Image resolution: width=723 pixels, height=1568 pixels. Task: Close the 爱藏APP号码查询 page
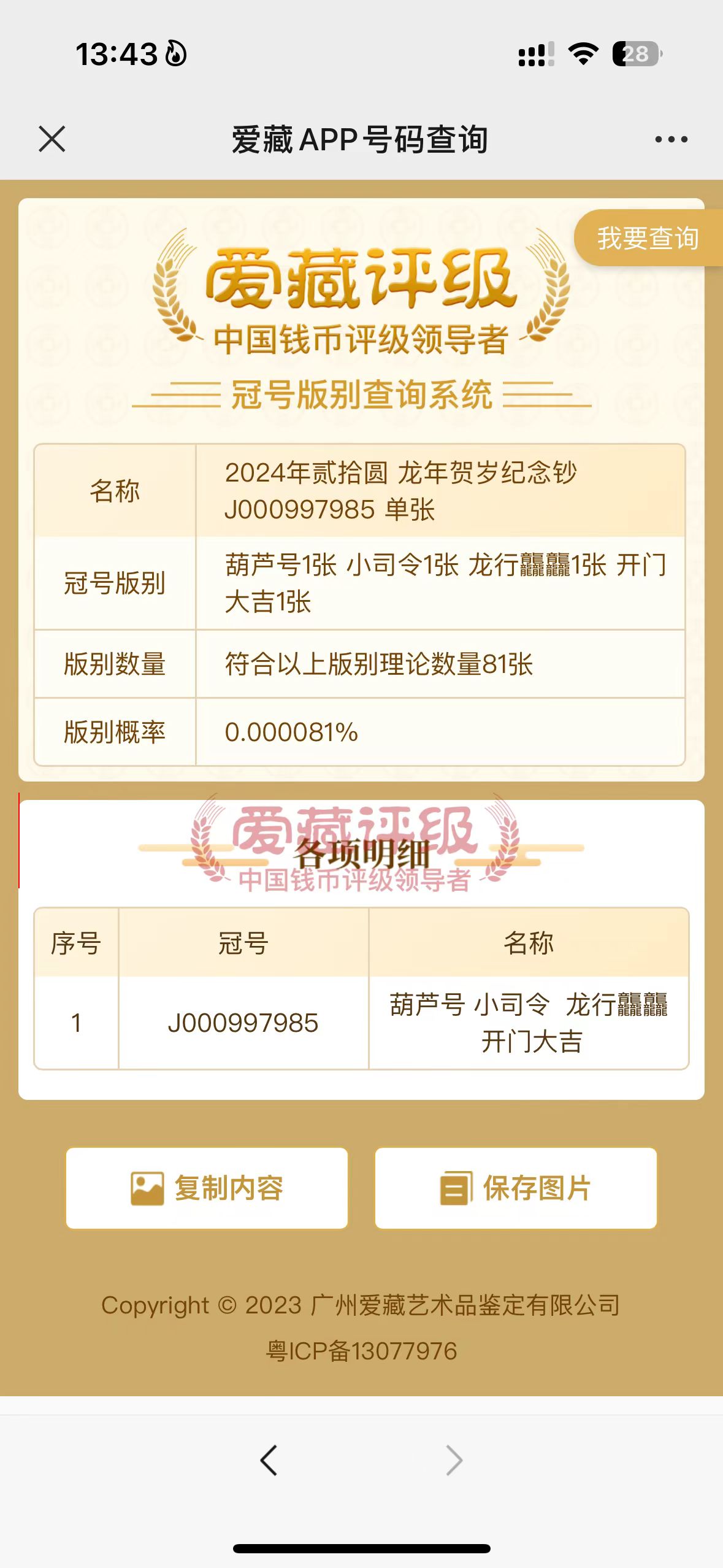52,139
